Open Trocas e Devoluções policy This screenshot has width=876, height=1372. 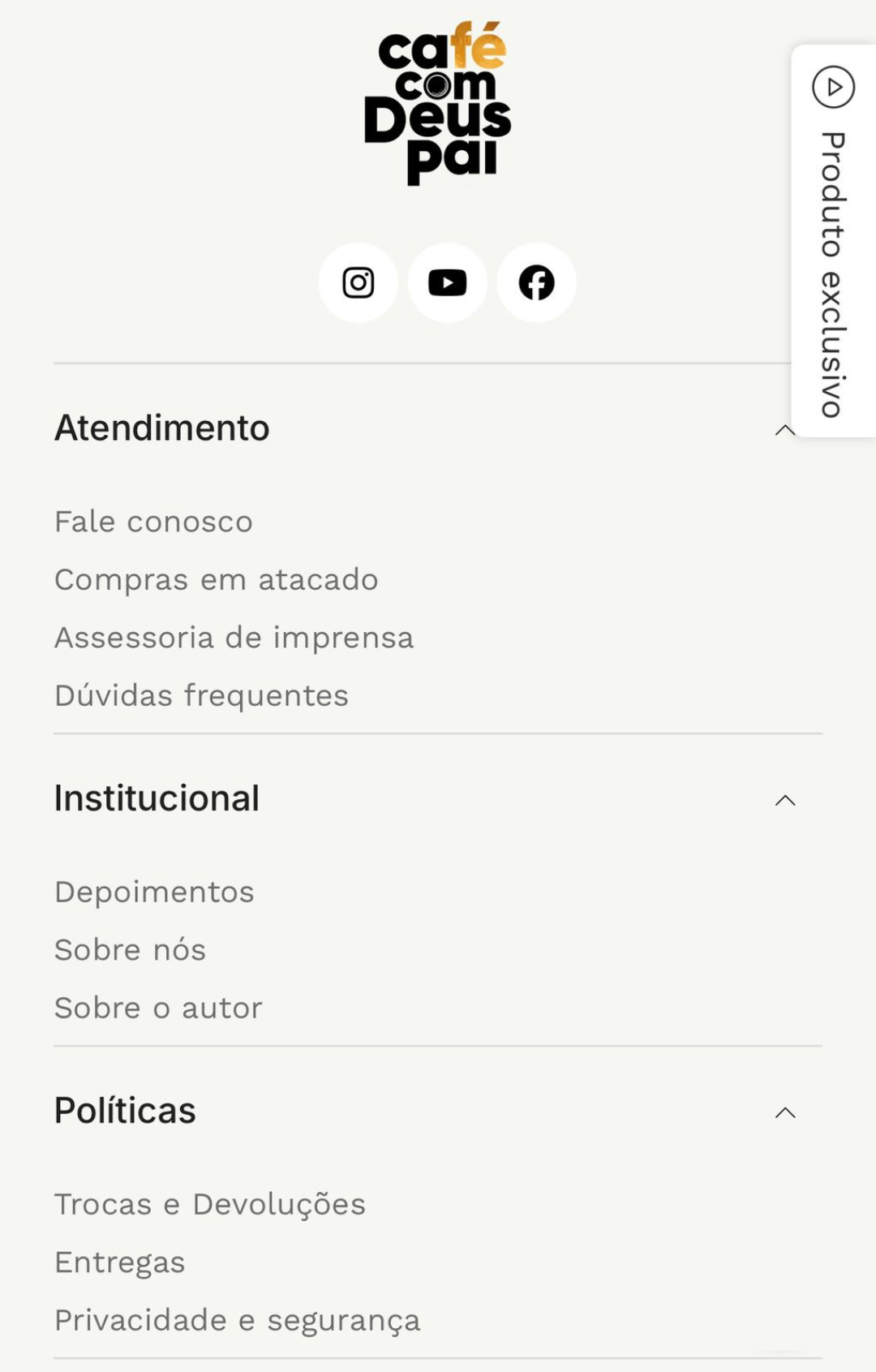pos(209,1205)
